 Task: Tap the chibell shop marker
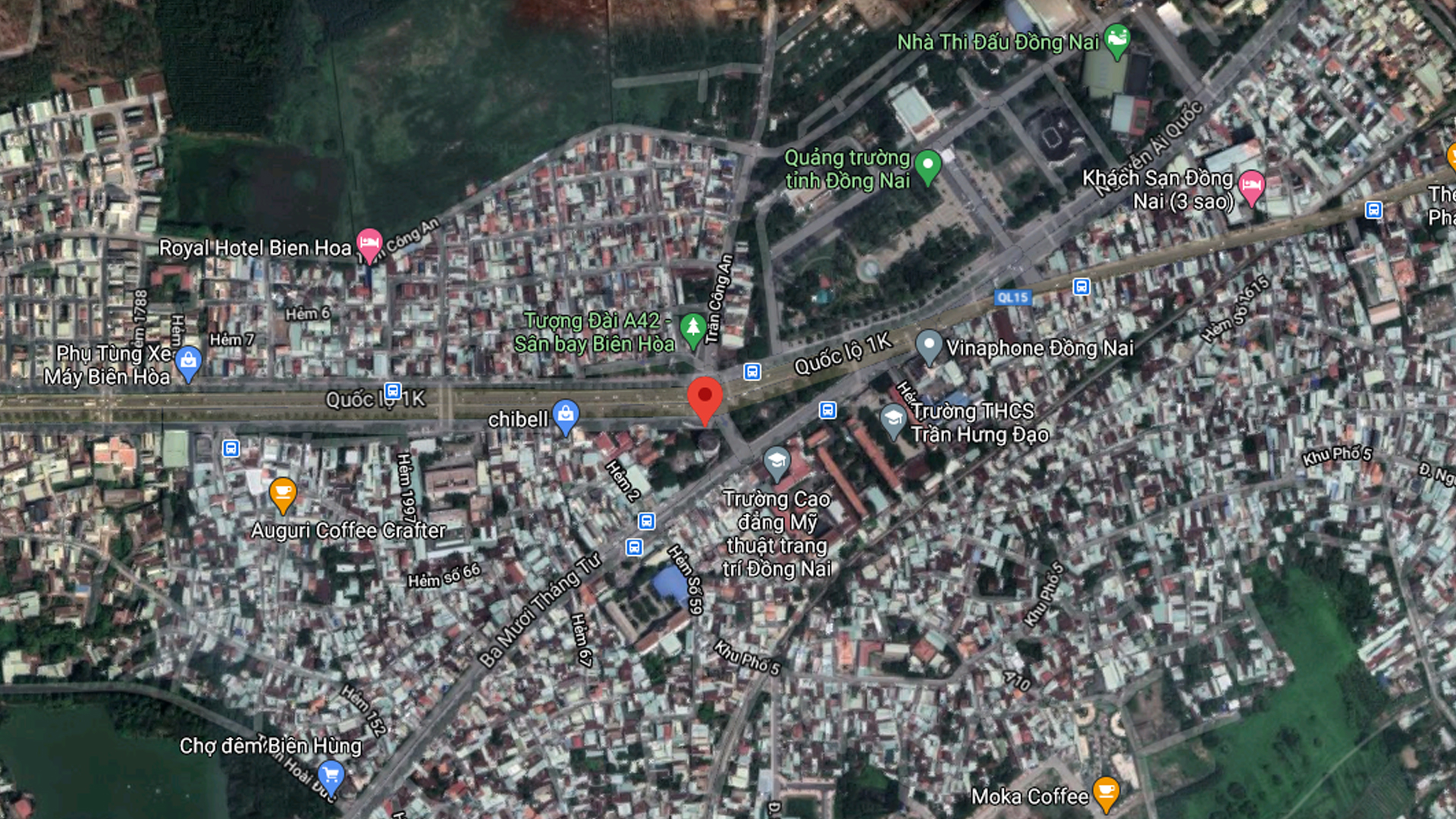[566, 416]
